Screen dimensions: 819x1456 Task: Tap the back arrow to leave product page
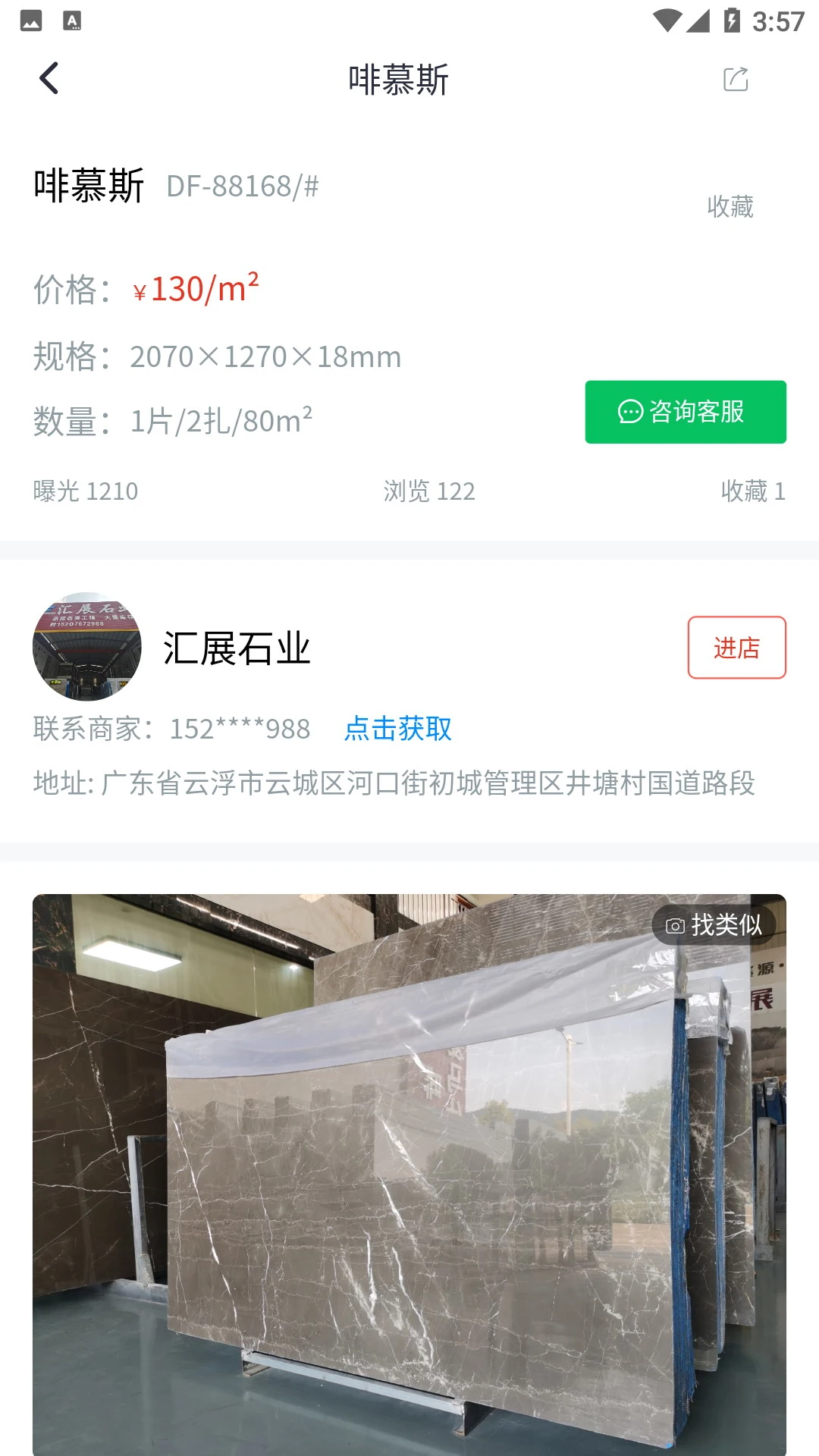pos(49,78)
